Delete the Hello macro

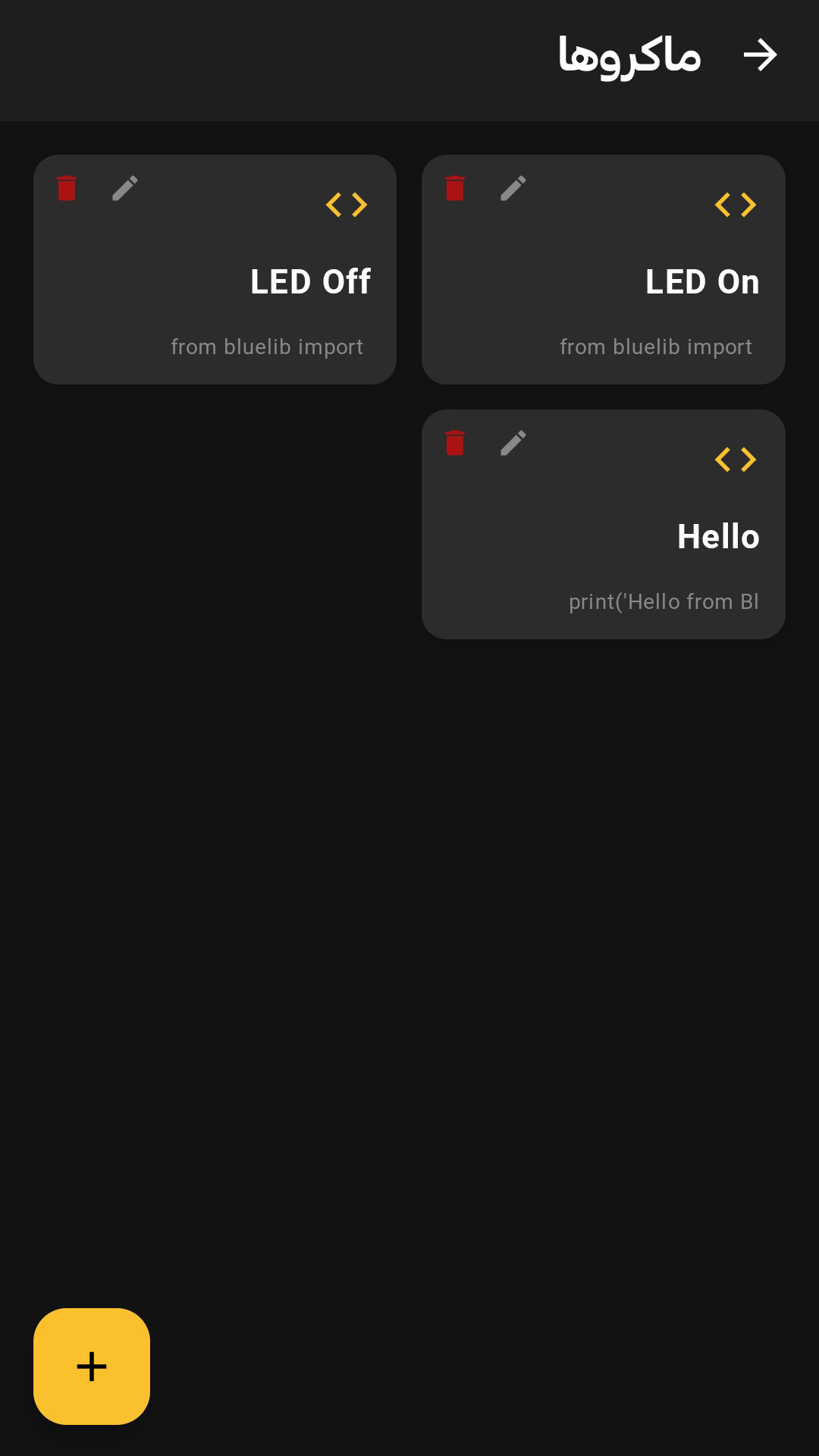(x=455, y=443)
